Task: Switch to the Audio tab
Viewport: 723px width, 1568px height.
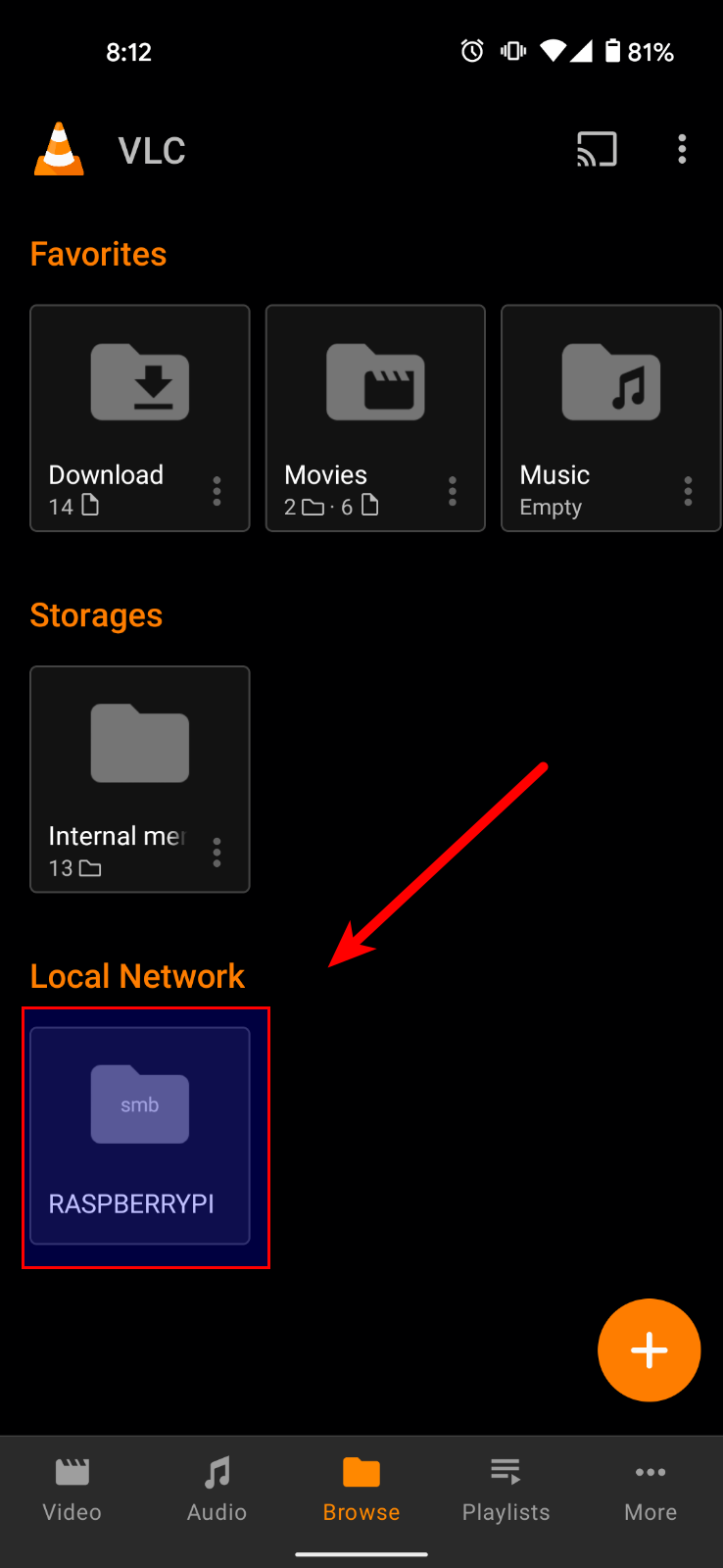Action: [x=217, y=1490]
